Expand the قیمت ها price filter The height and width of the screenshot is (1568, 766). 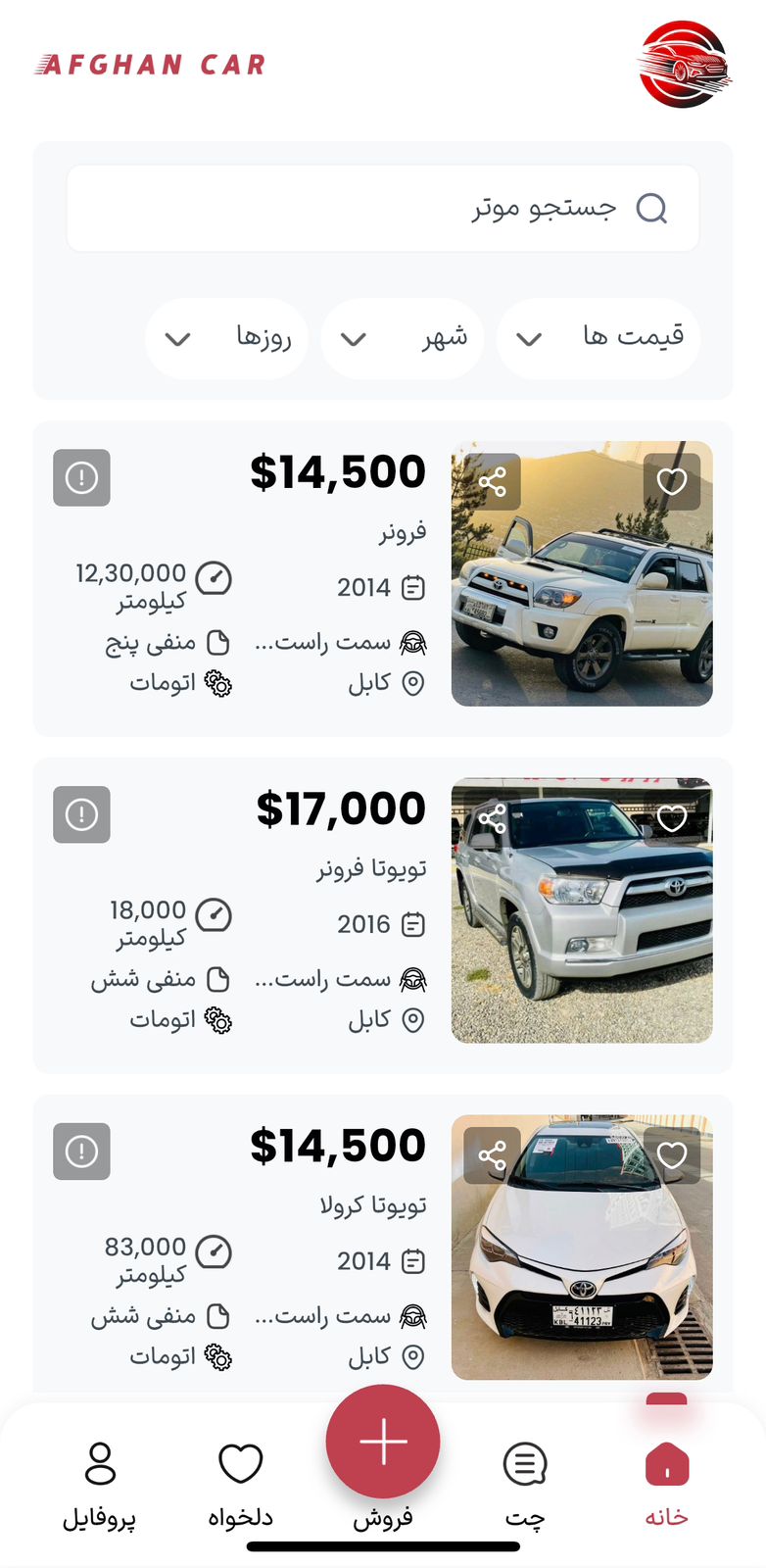click(x=598, y=338)
